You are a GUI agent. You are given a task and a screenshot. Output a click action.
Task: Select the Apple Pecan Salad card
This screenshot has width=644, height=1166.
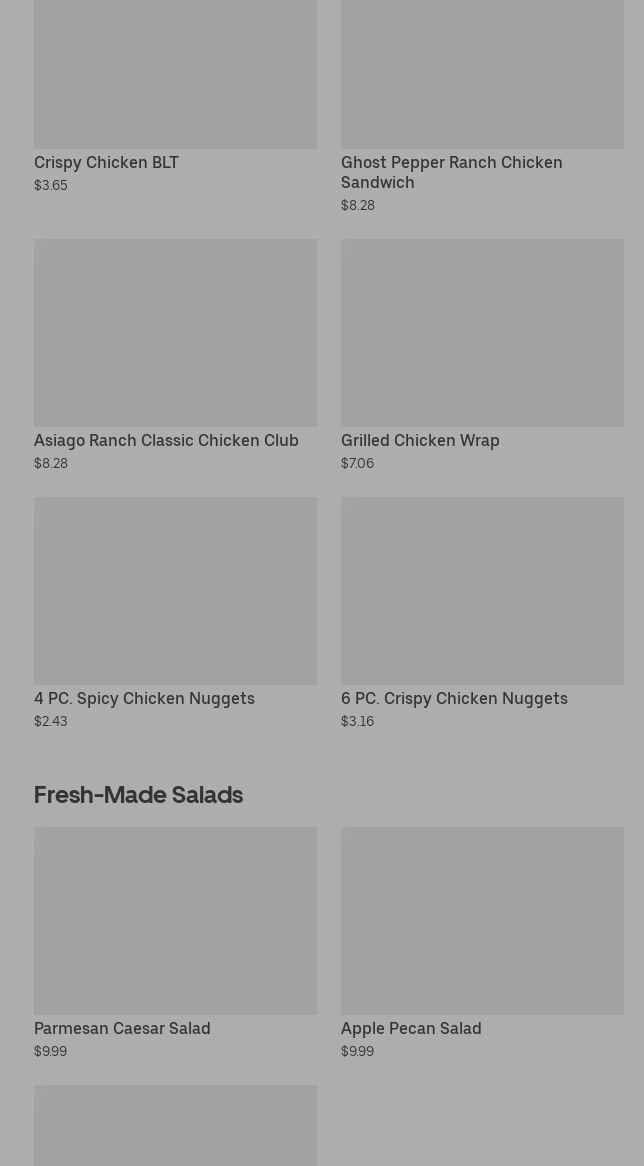coord(482,943)
